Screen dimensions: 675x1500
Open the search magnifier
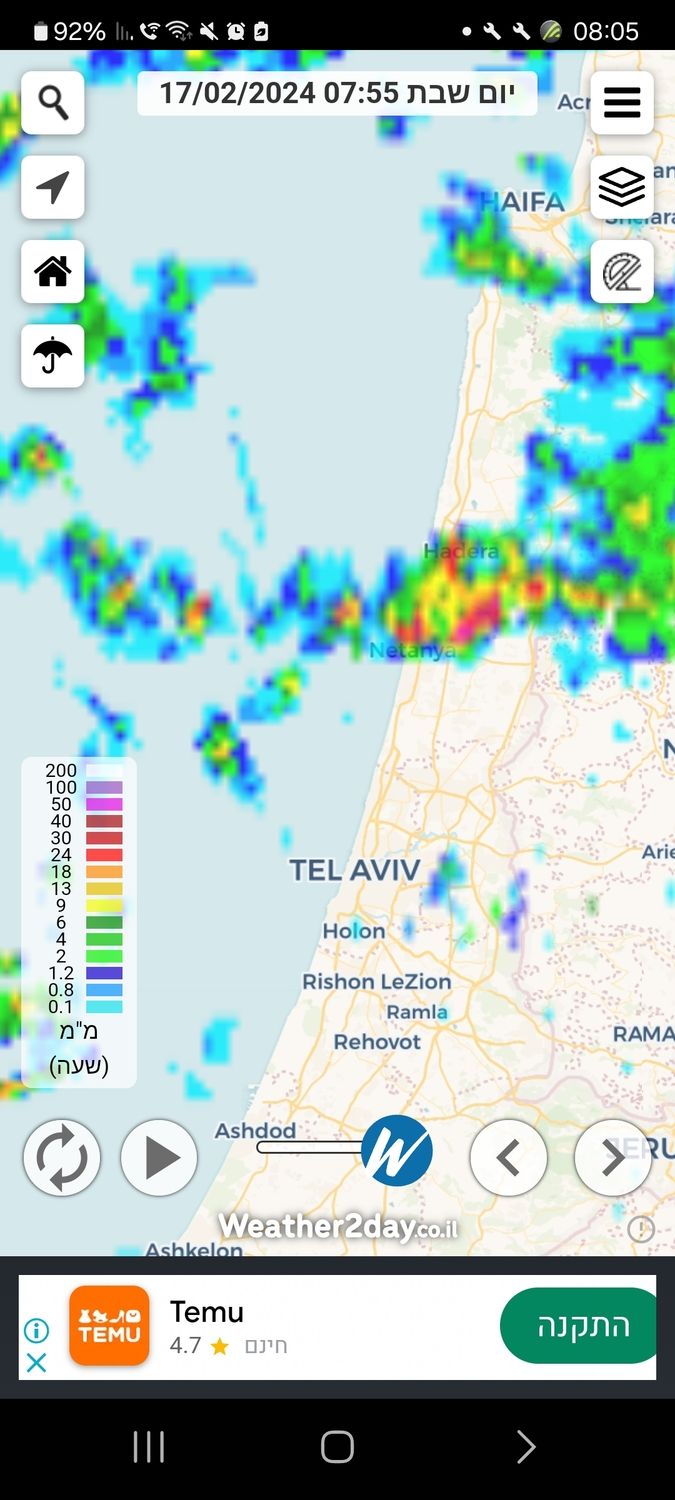pos(53,102)
